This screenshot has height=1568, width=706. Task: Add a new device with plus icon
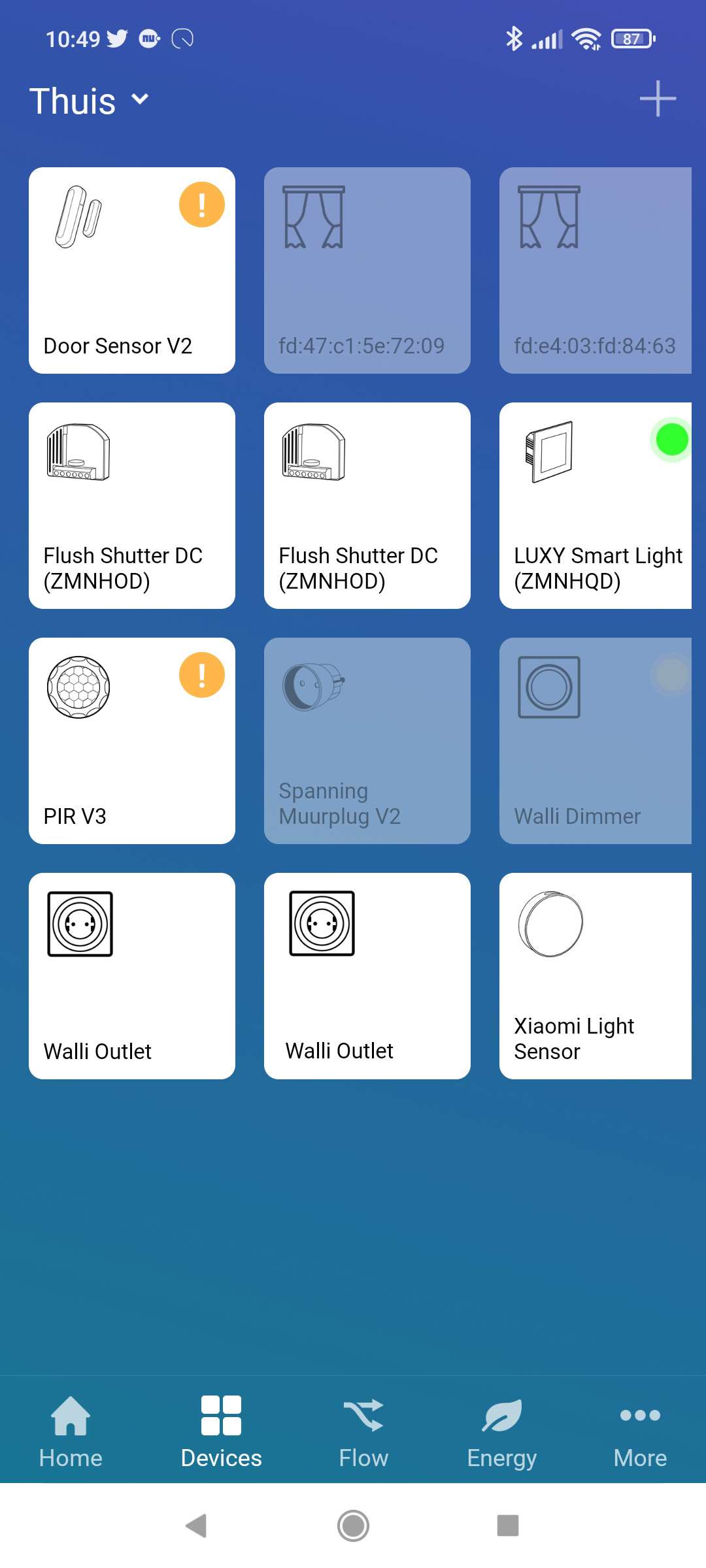tap(657, 99)
